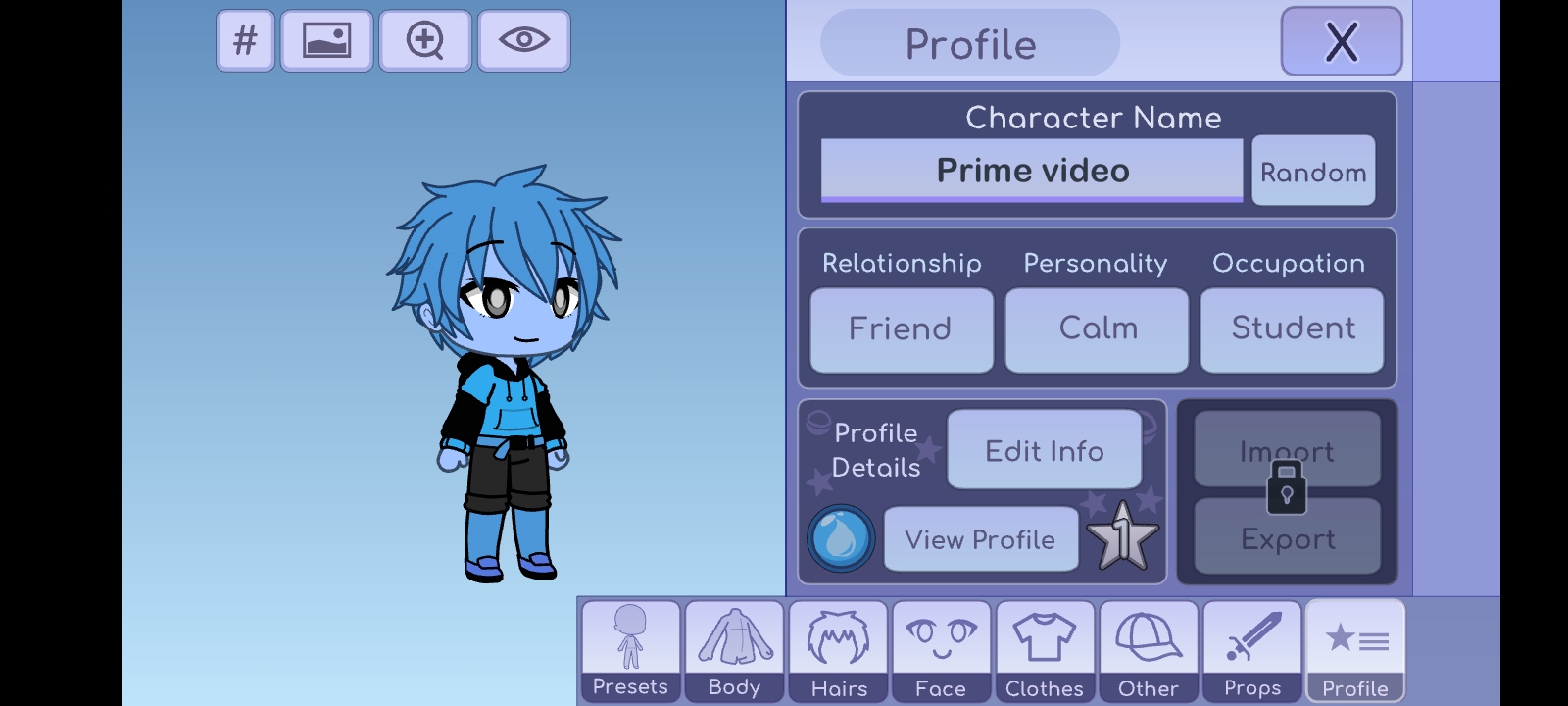Switch to the Hairs tab
The width and height of the screenshot is (1568, 706).
838,651
